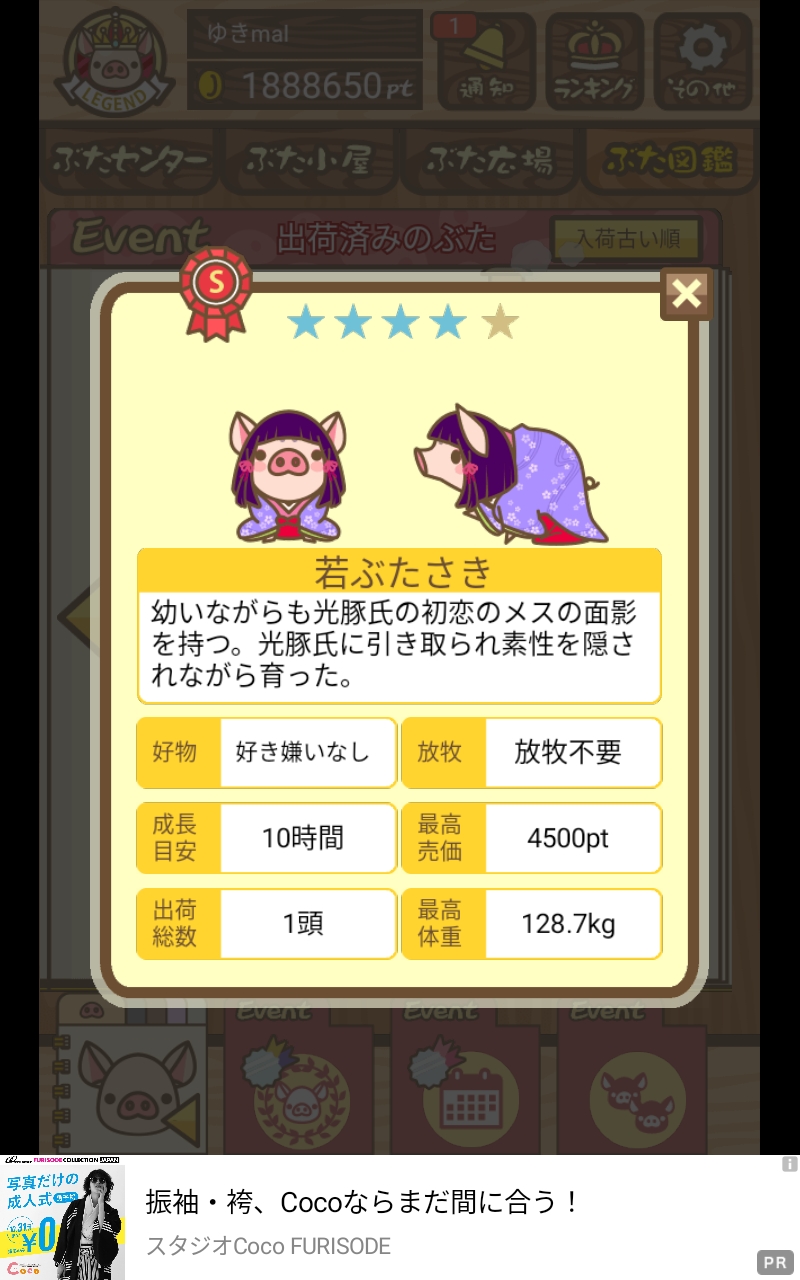Open the Studio Coco FURISODE ad
The image size is (800, 1280).
coord(400,1218)
